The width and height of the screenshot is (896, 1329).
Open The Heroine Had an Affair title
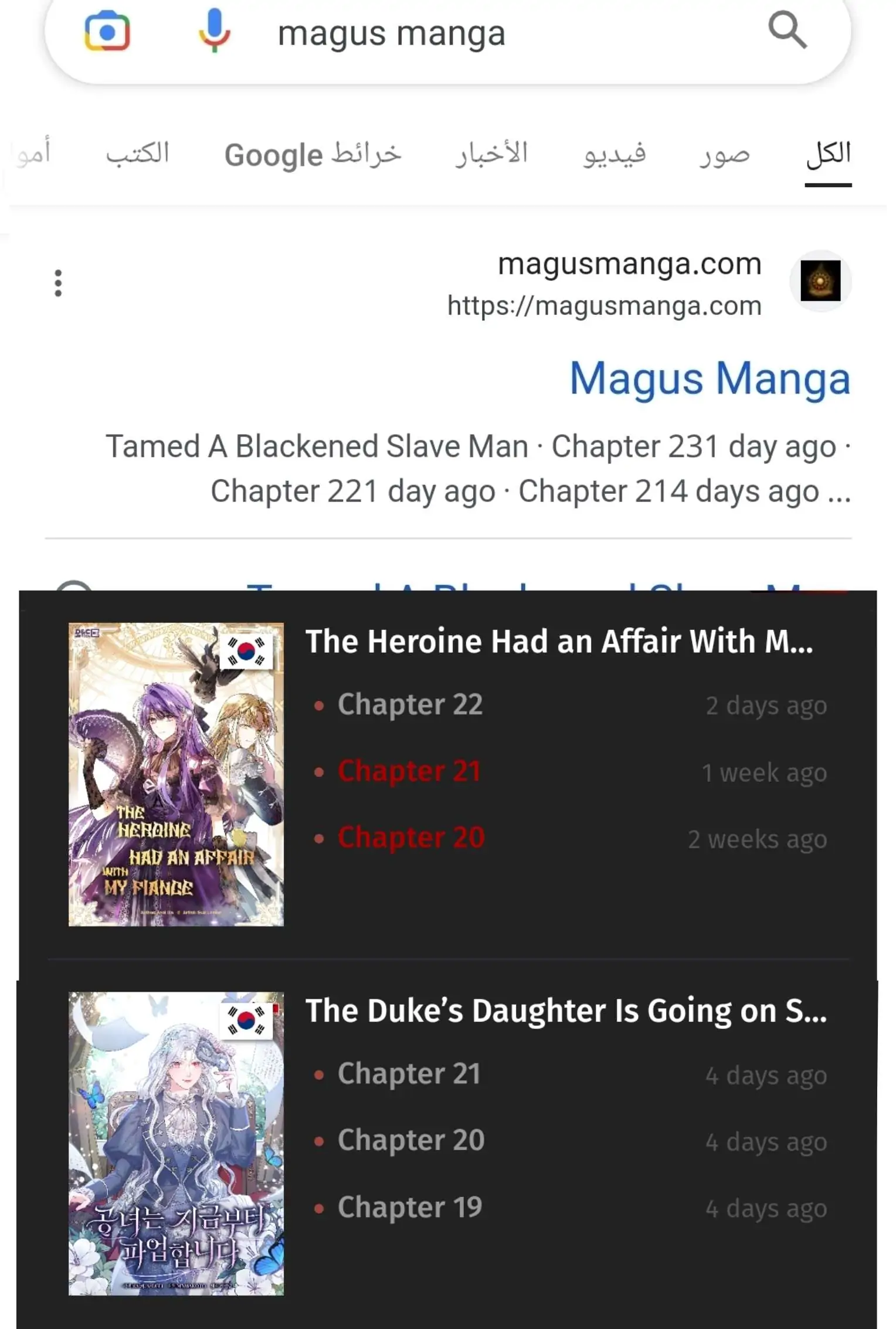click(559, 641)
